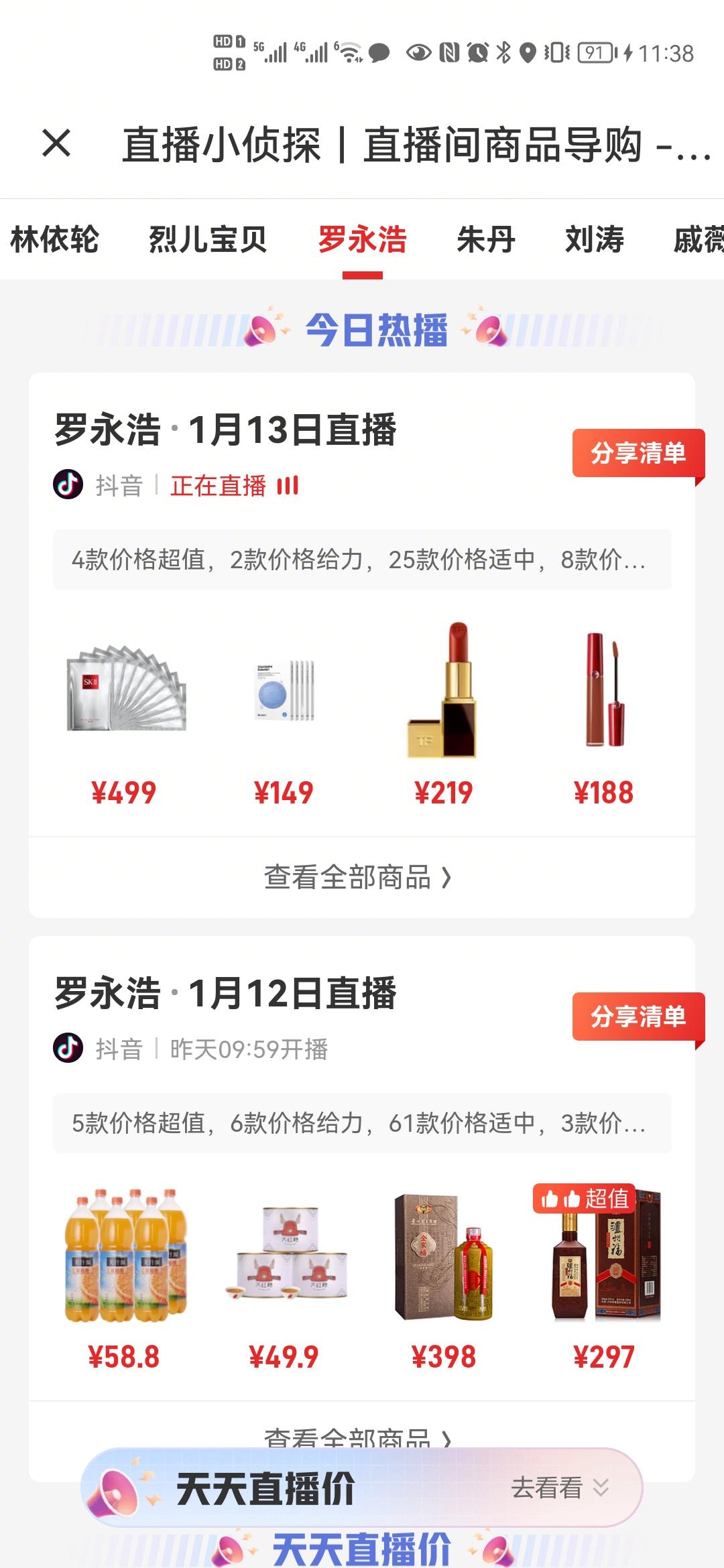Tap 去看看 on the 天天直播价 banner
The width and height of the screenshot is (724, 1568).
pos(558,1488)
